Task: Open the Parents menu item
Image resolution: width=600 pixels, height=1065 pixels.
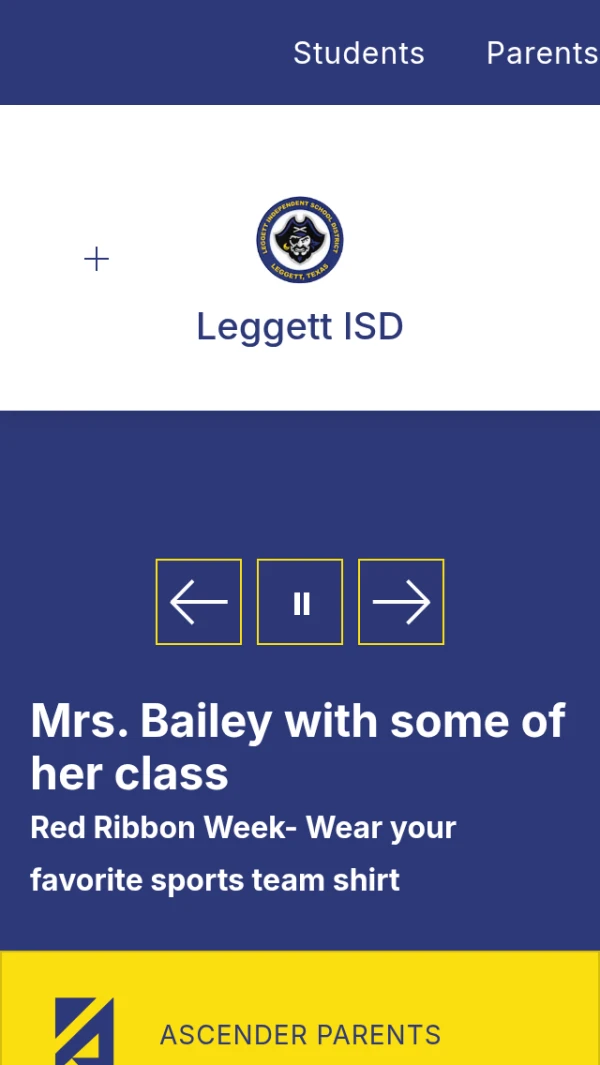Action: pos(543,53)
